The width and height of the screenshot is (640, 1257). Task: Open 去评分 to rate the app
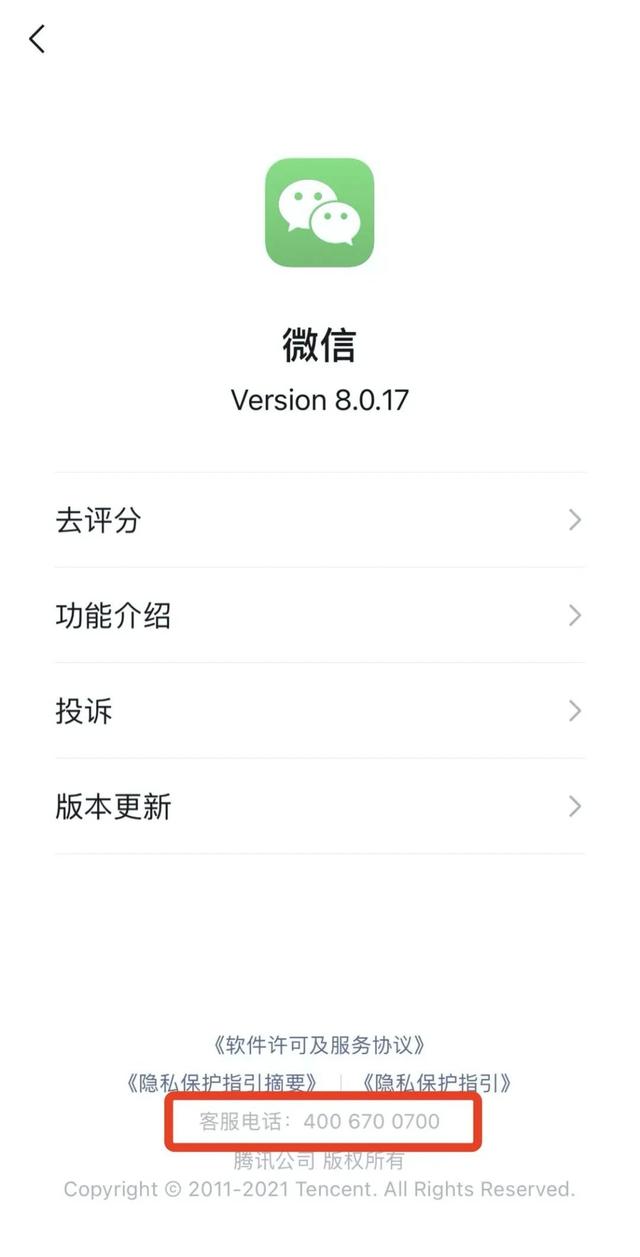[319, 520]
